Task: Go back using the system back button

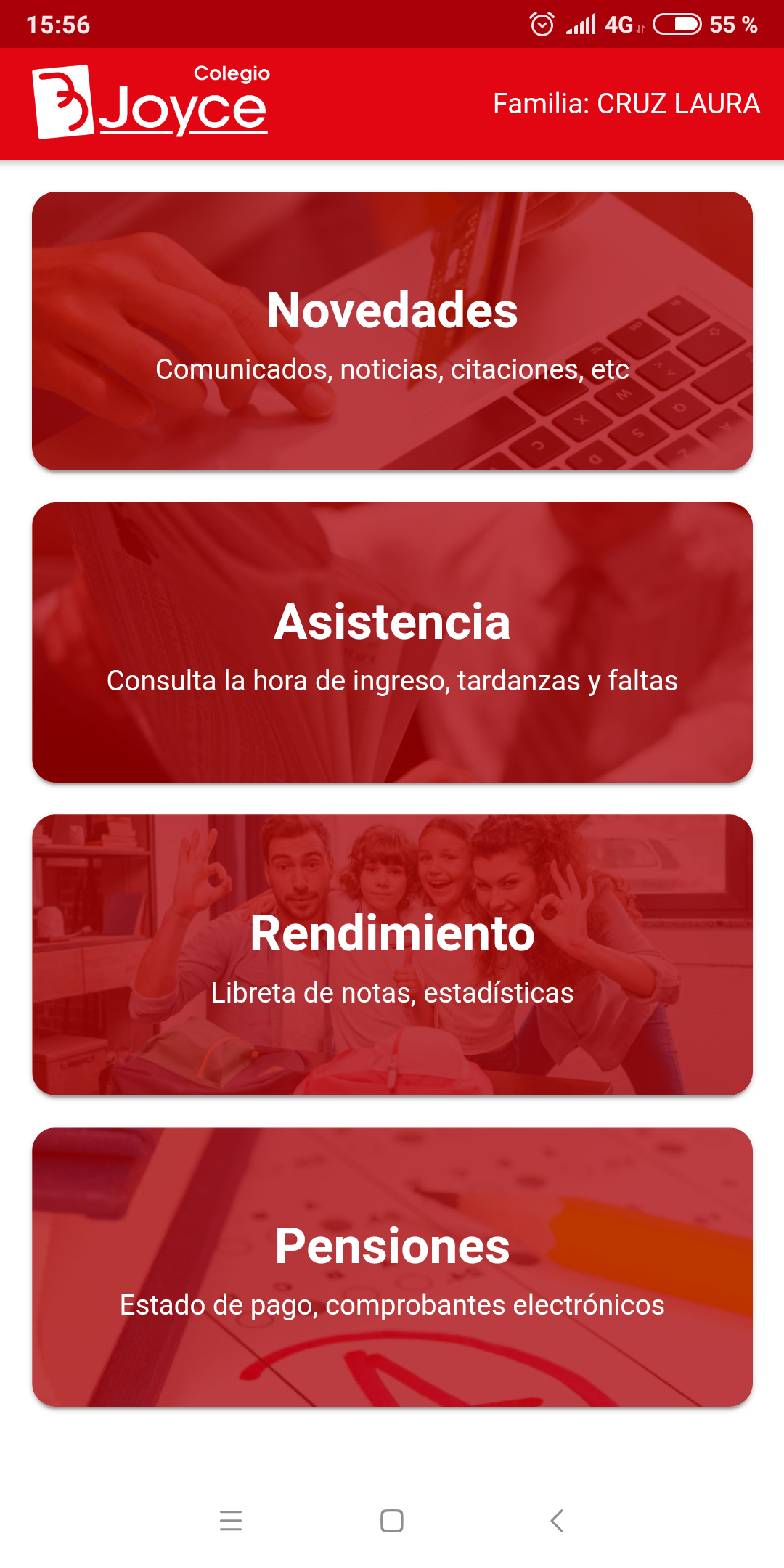Action: point(557,1520)
